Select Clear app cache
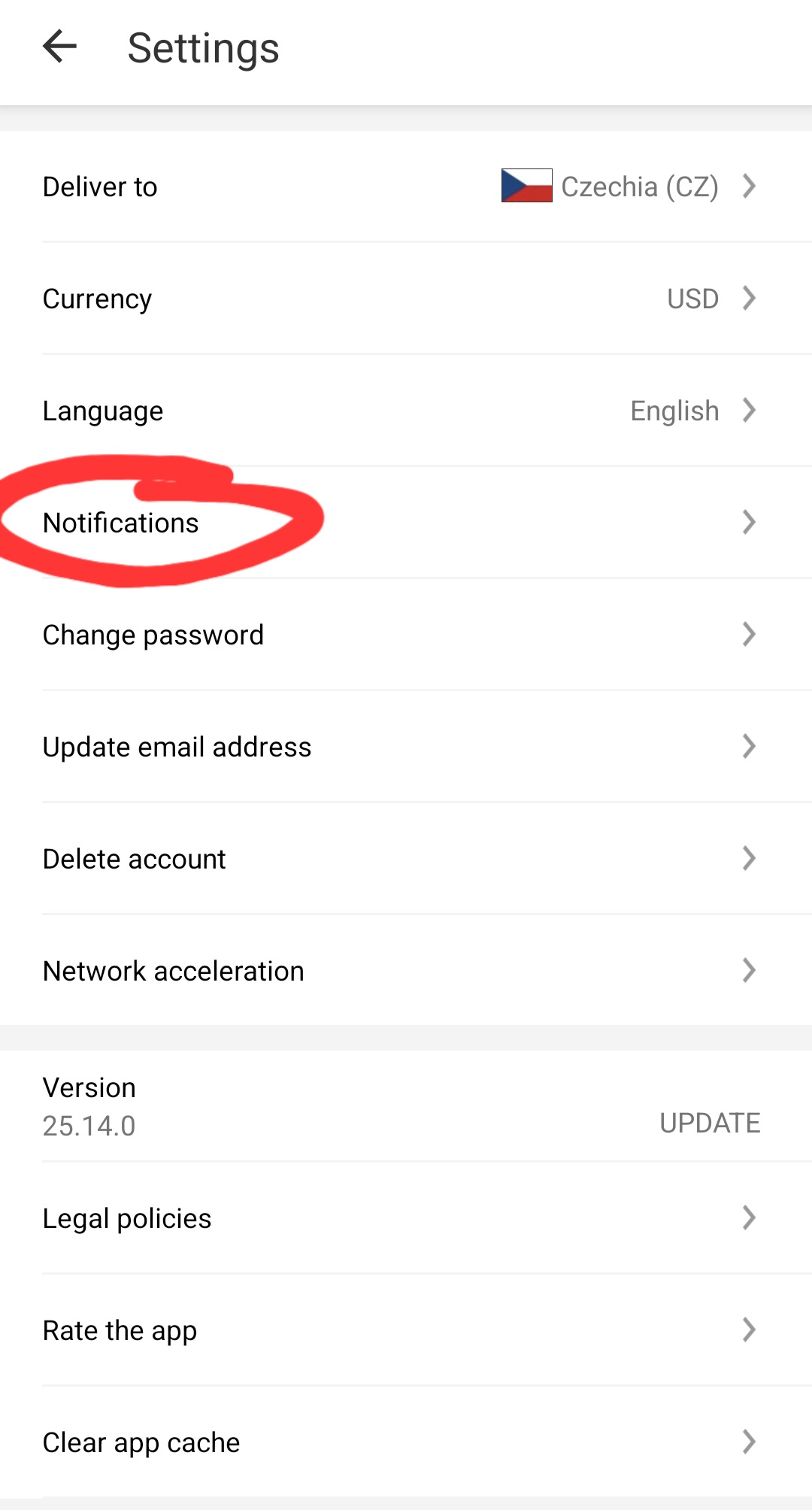Image resolution: width=812 pixels, height=1510 pixels. (x=406, y=1442)
